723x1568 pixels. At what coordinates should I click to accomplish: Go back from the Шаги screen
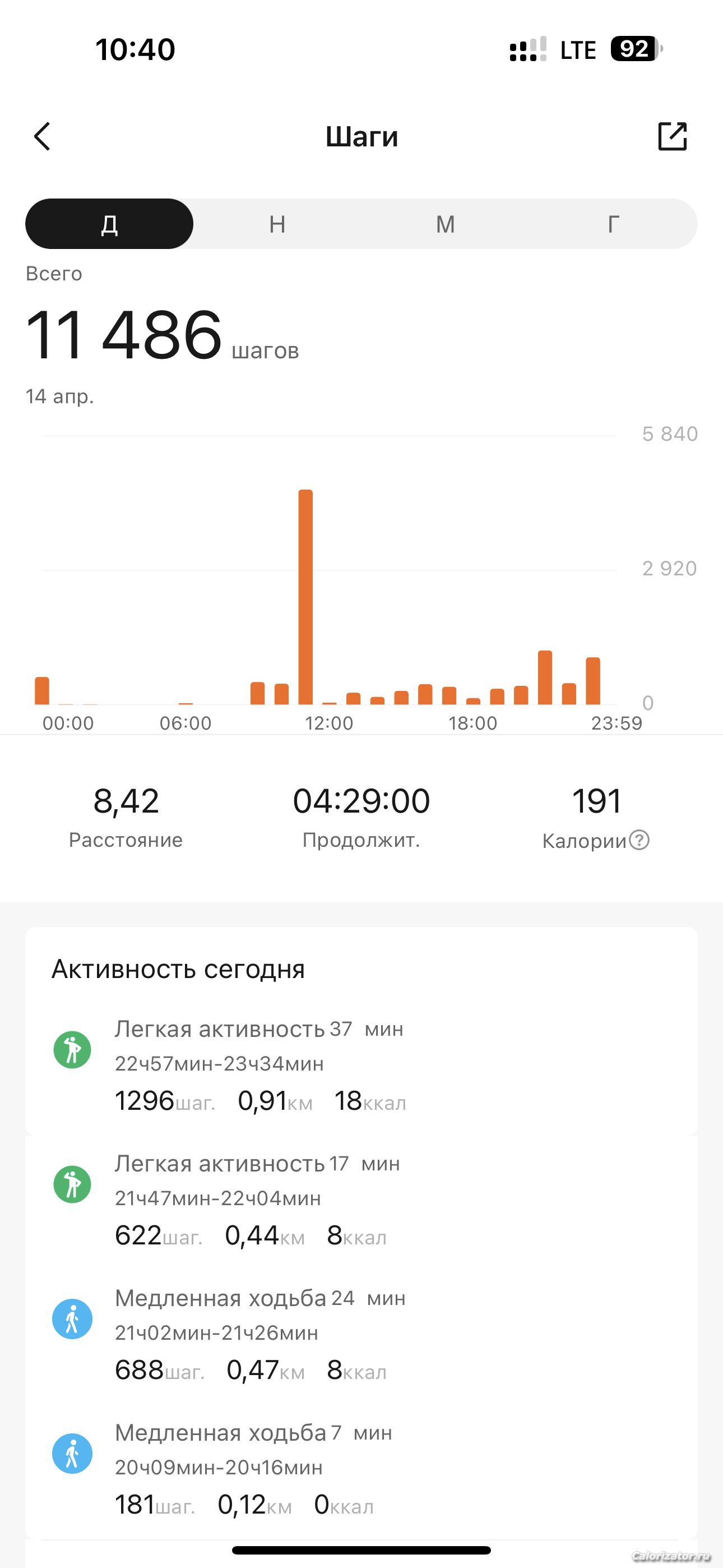tap(42, 136)
